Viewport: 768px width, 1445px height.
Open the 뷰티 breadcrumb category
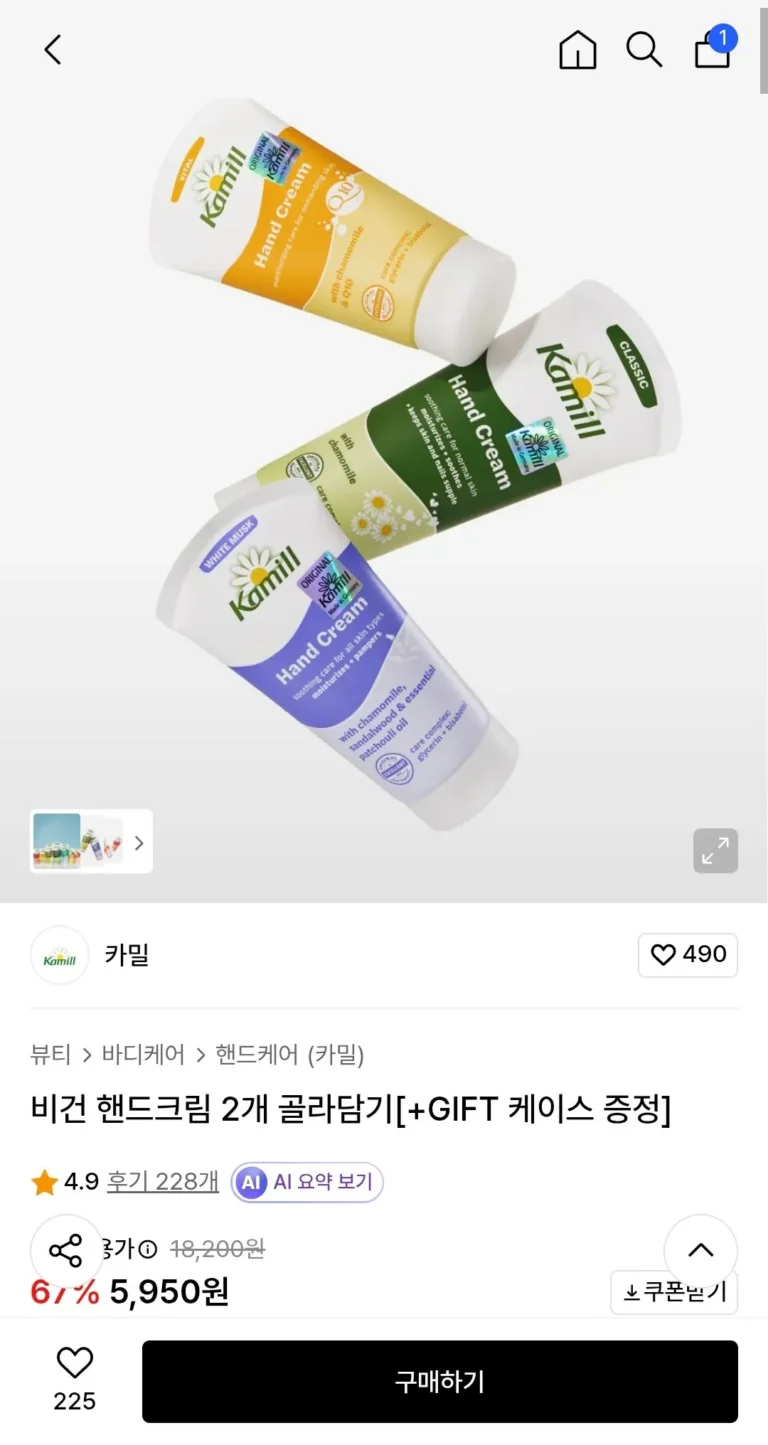(x=51, y=1054)
